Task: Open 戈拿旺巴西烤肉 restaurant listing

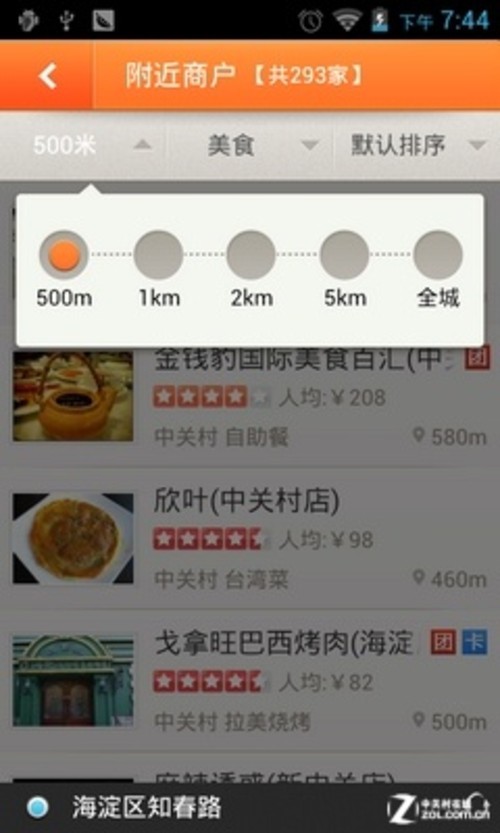Action: click(x=250, y=680)
